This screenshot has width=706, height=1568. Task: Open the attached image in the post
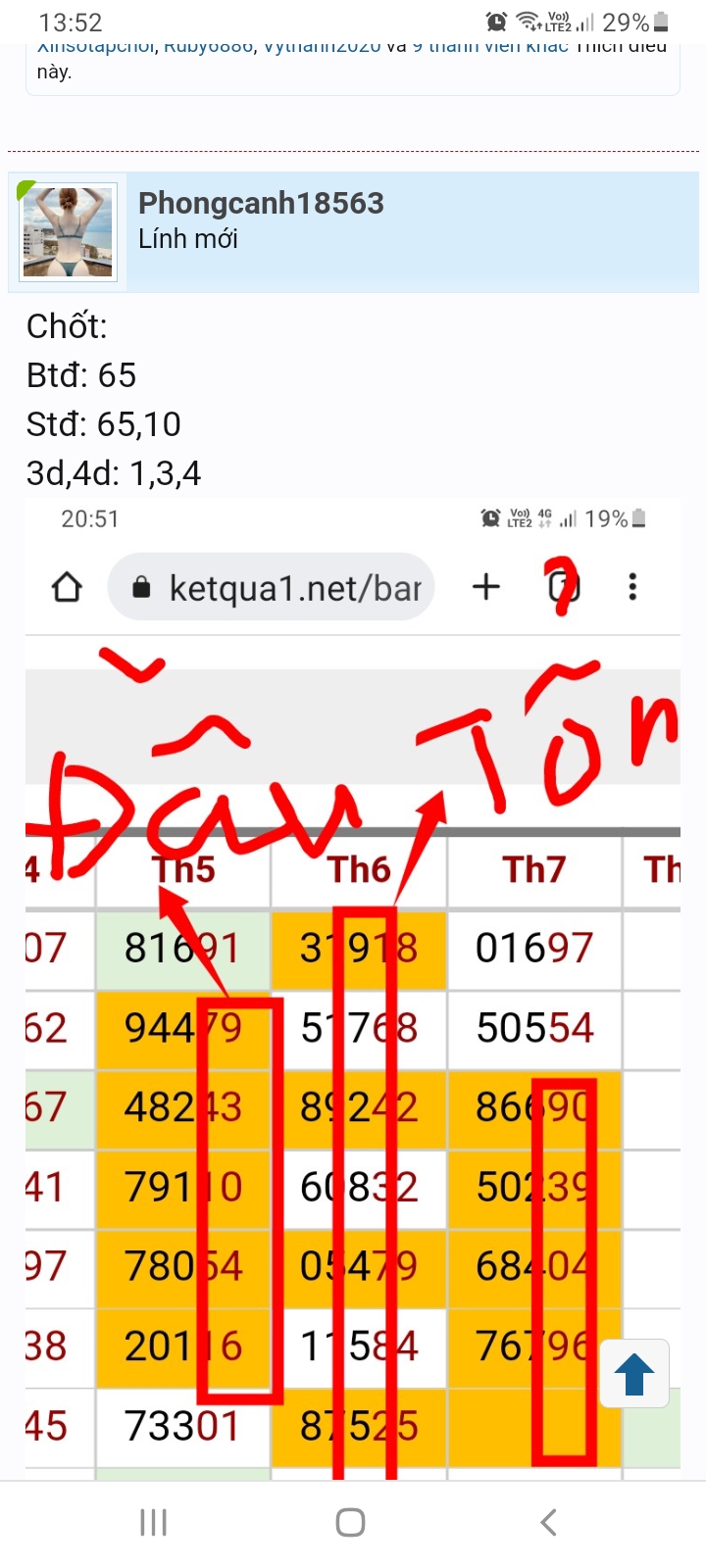click(x=353, y=980)
